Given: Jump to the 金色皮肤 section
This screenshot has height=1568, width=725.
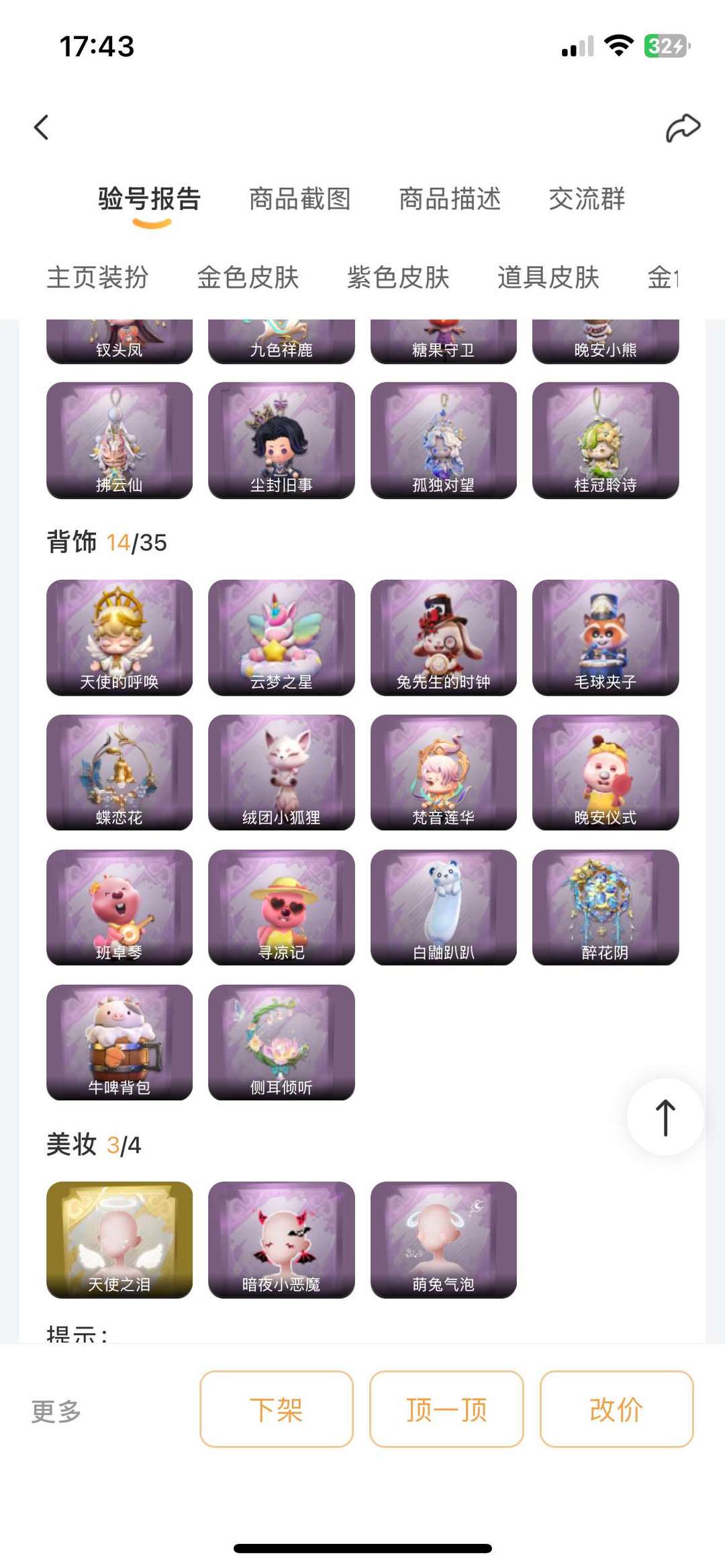Looking at the screenshot, I should pyautogui.click(x=248, y=277).
